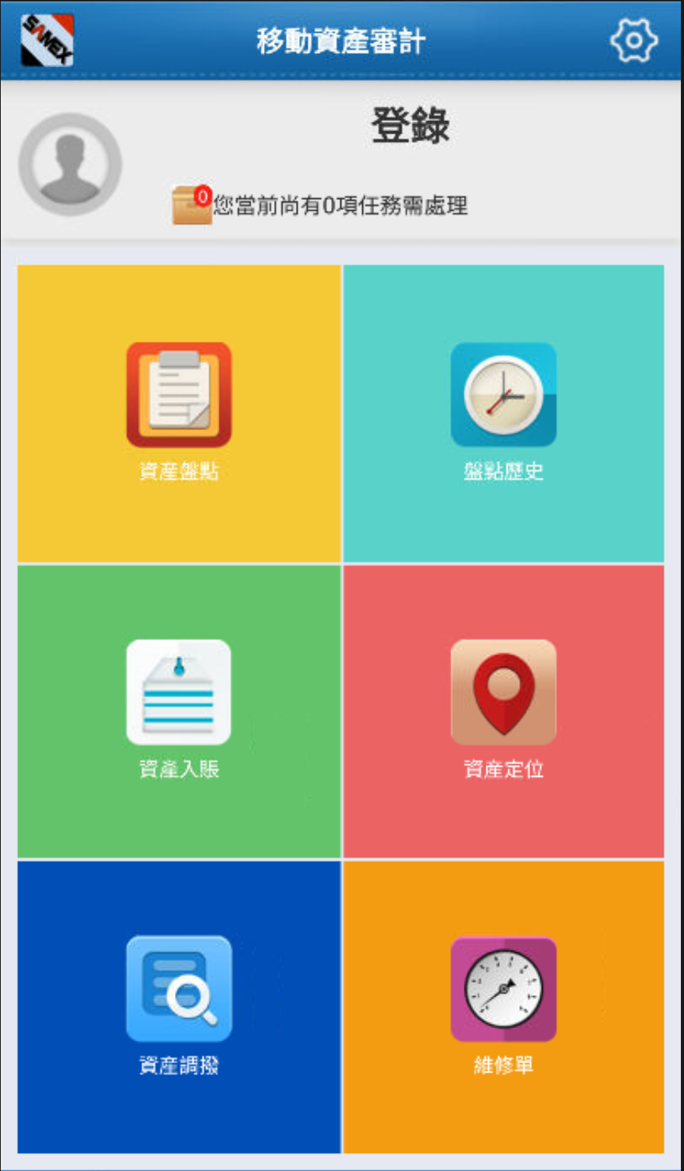Tap the profile avatar placeholder

(x=70, y=165)
